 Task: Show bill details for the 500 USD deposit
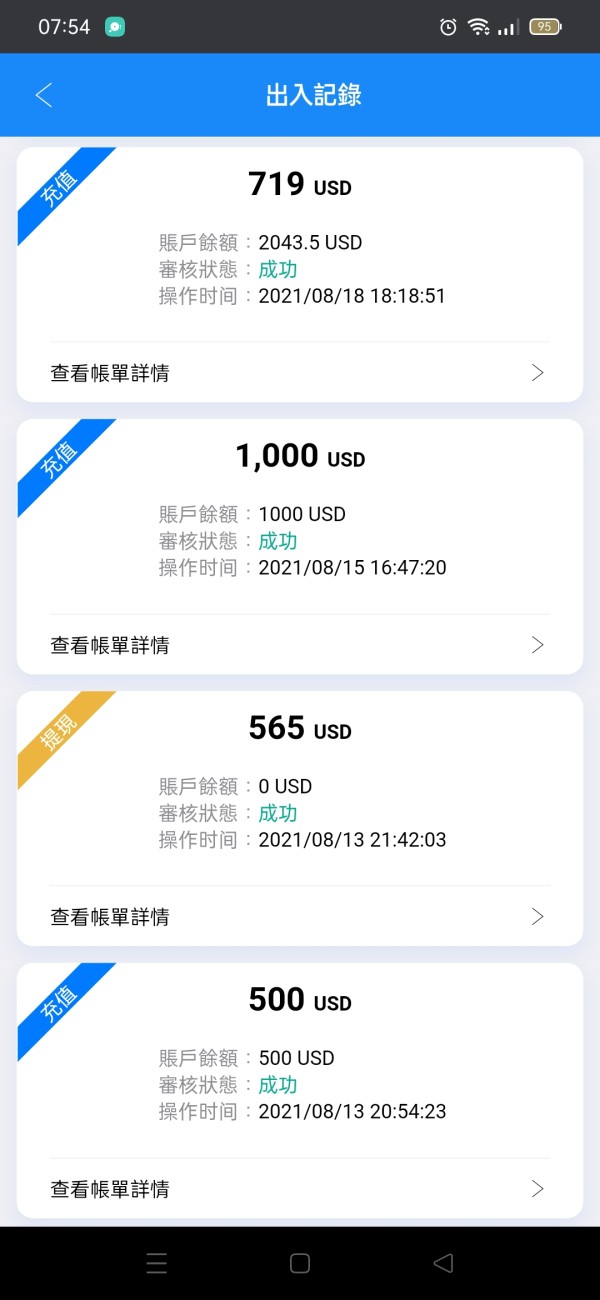(299, 1188)
